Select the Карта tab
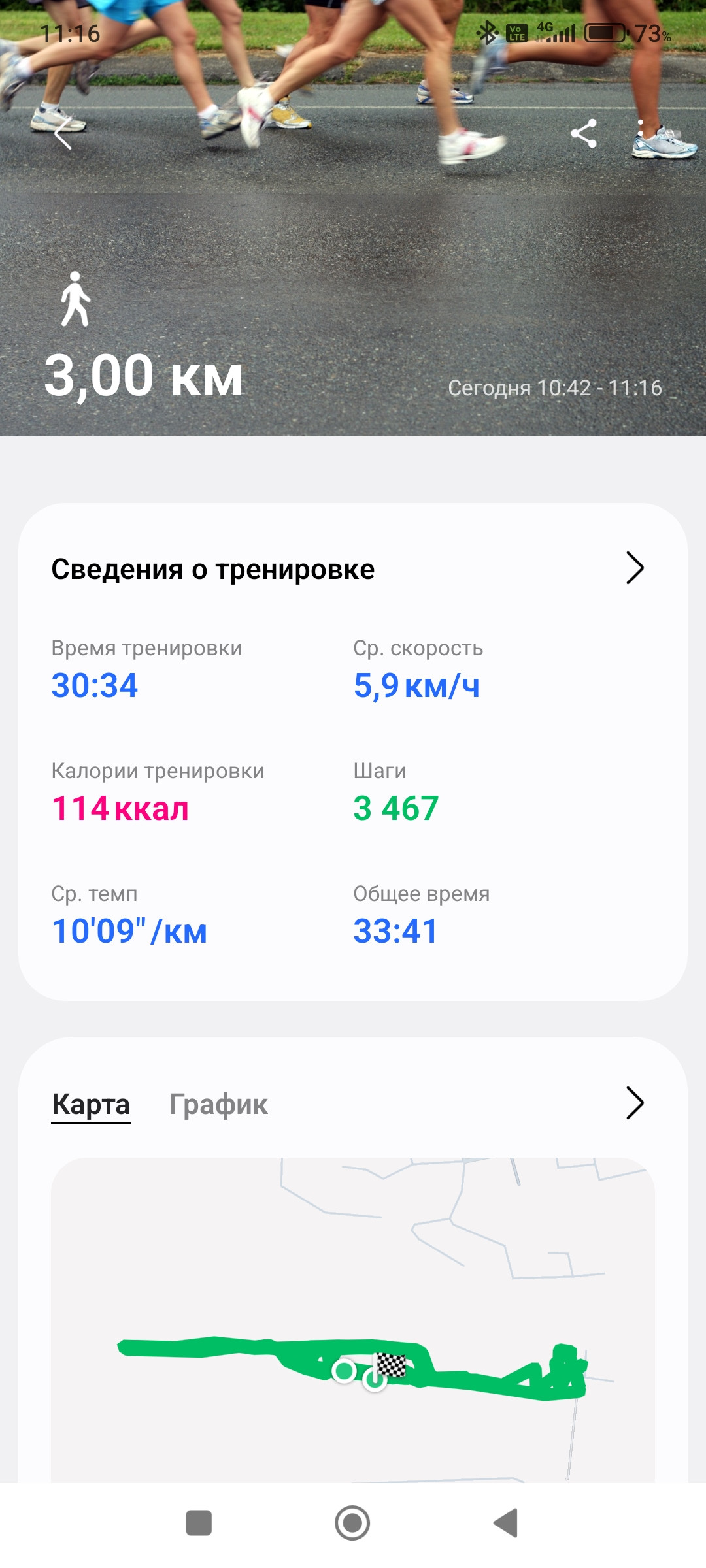The width and height of the screenshot is (706, 1568). [91, 1104]
